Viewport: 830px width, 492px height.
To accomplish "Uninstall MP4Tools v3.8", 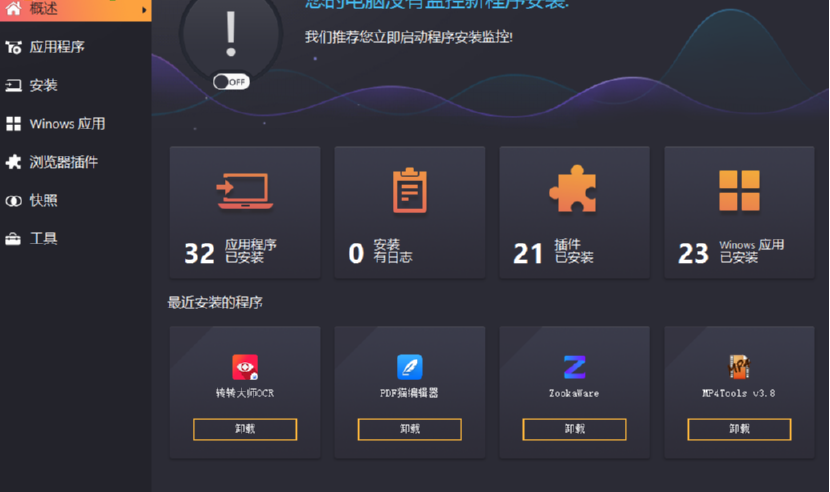I will tap(739, 429).
